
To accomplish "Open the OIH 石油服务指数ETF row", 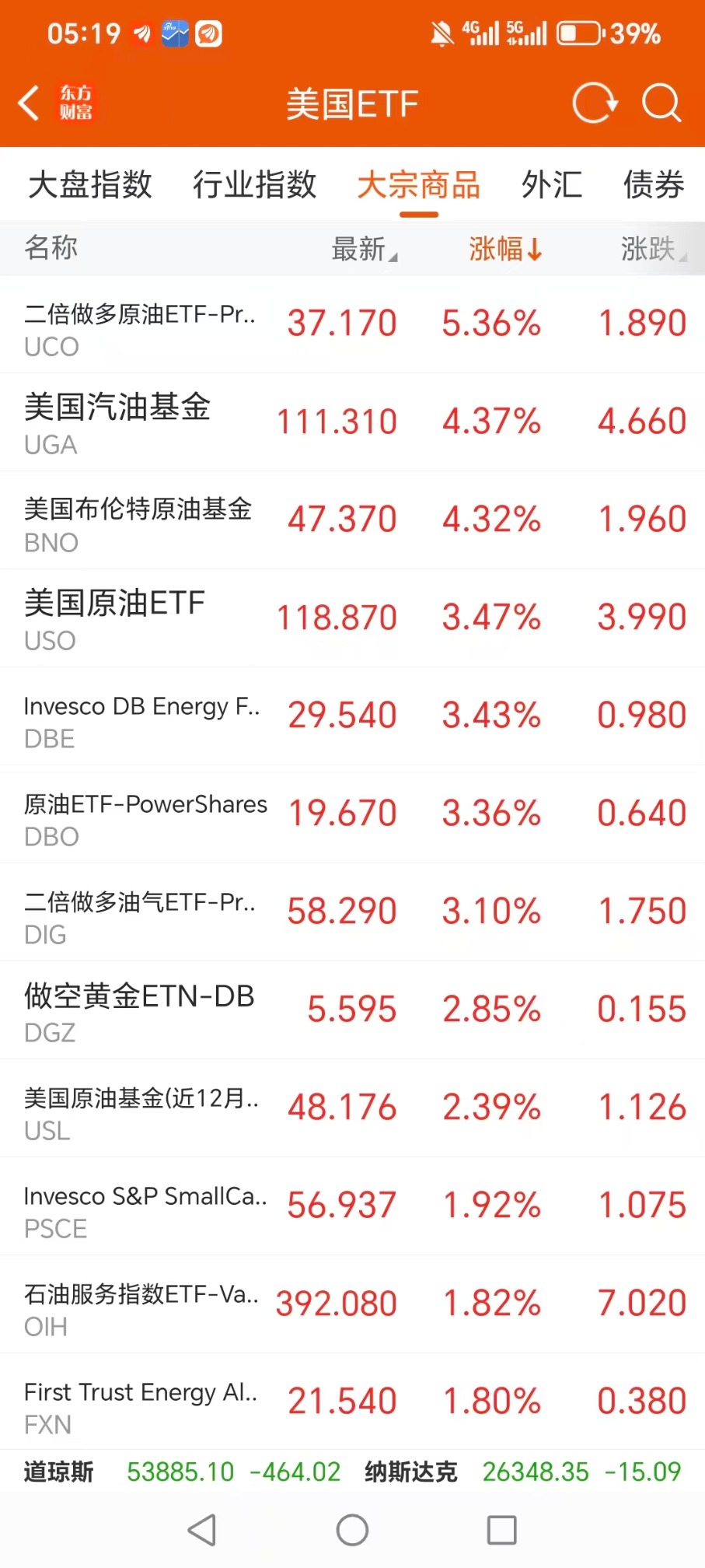I will (x=352, y=1304).
